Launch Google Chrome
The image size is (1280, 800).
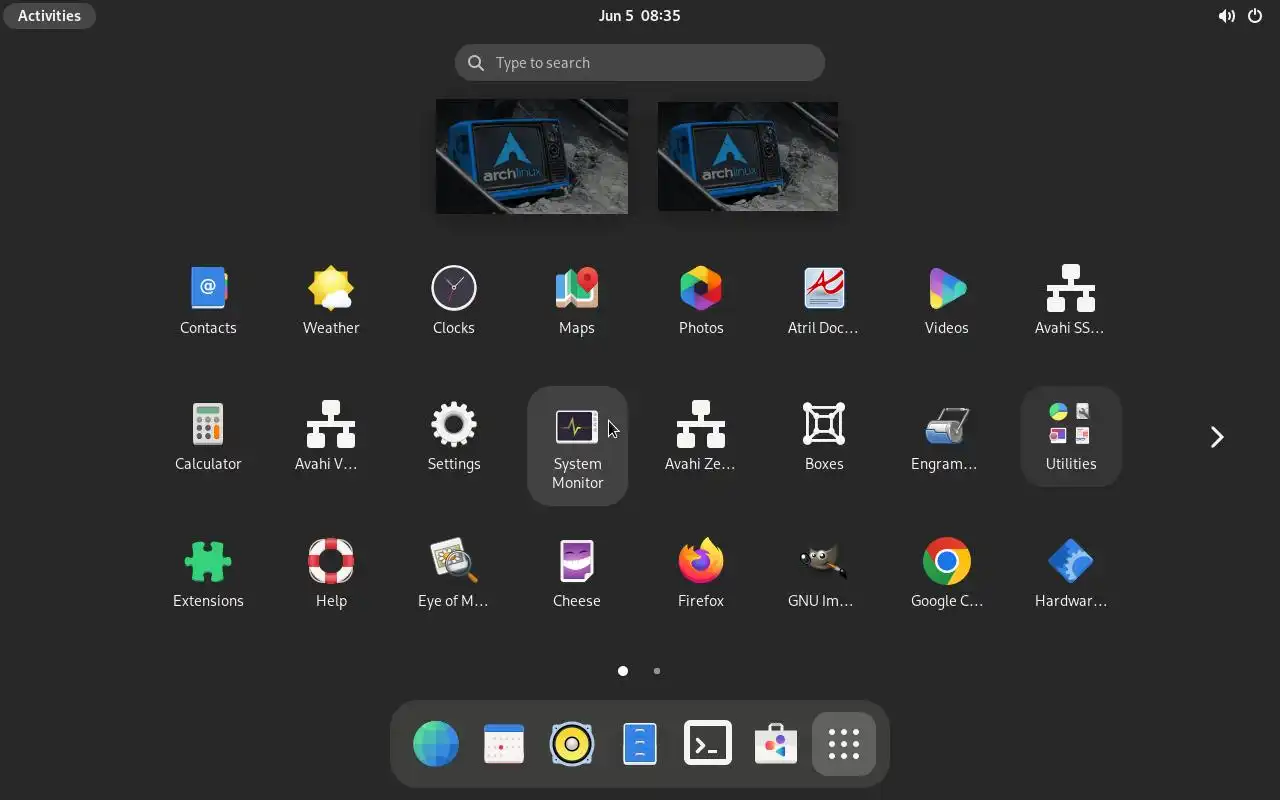[947, 573]
